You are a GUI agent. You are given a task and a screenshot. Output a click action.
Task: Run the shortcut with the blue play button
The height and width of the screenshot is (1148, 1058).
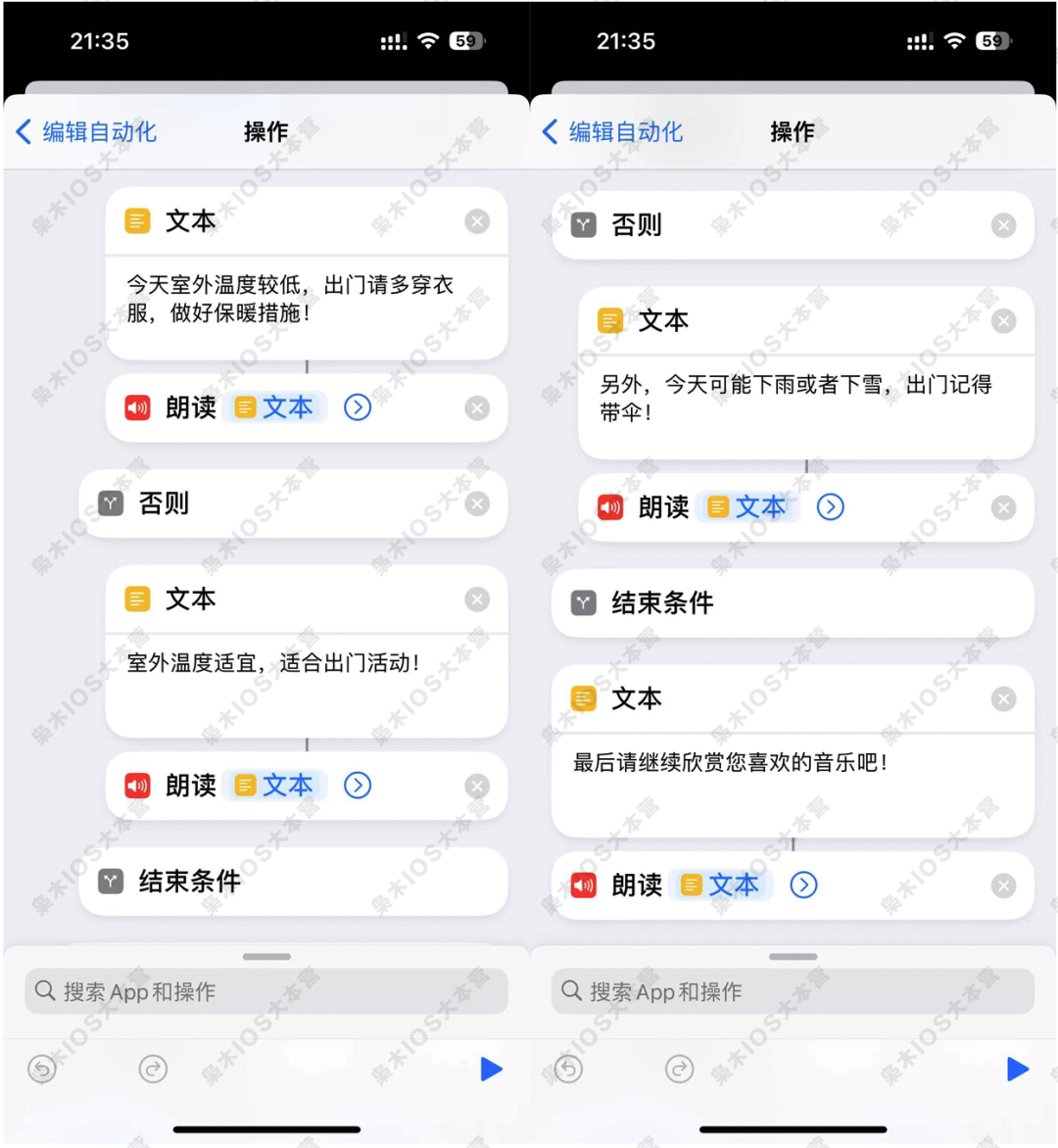[x=490, y=1069]
